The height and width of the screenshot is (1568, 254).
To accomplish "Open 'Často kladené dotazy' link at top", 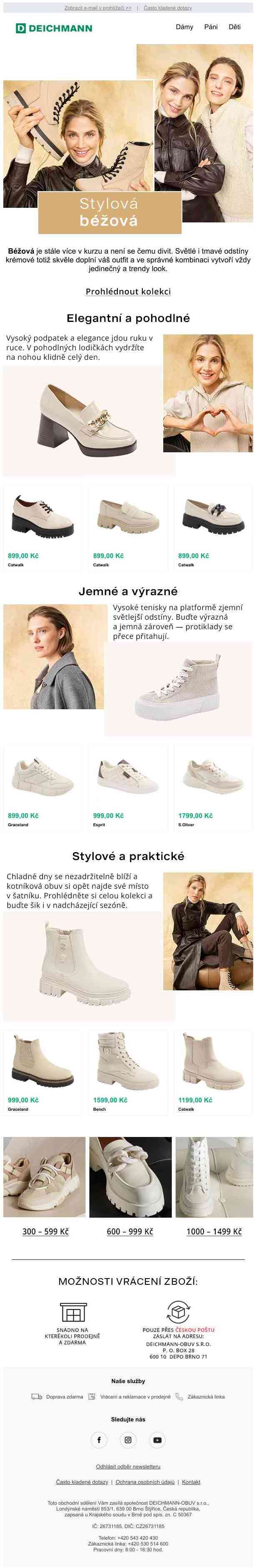I will tap(167, 8).
